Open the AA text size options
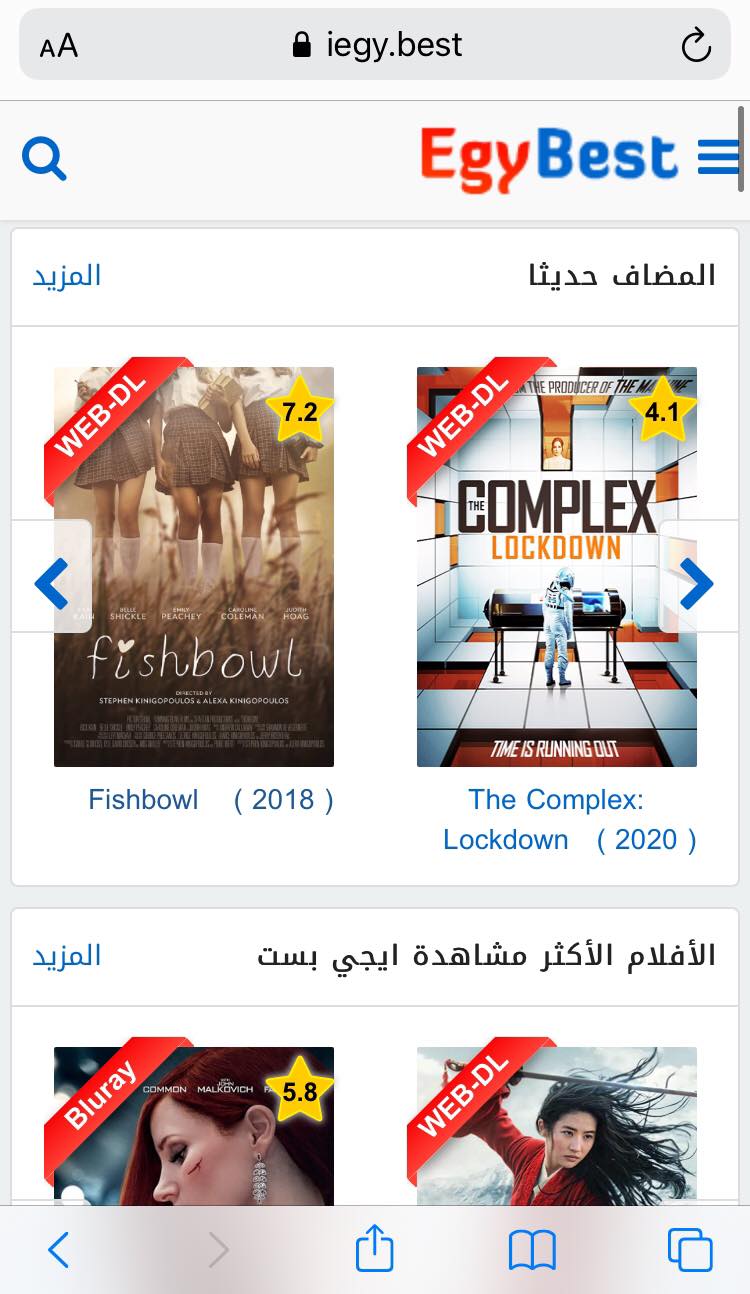Screen dimensions: 750x1294 coord(59,46)
